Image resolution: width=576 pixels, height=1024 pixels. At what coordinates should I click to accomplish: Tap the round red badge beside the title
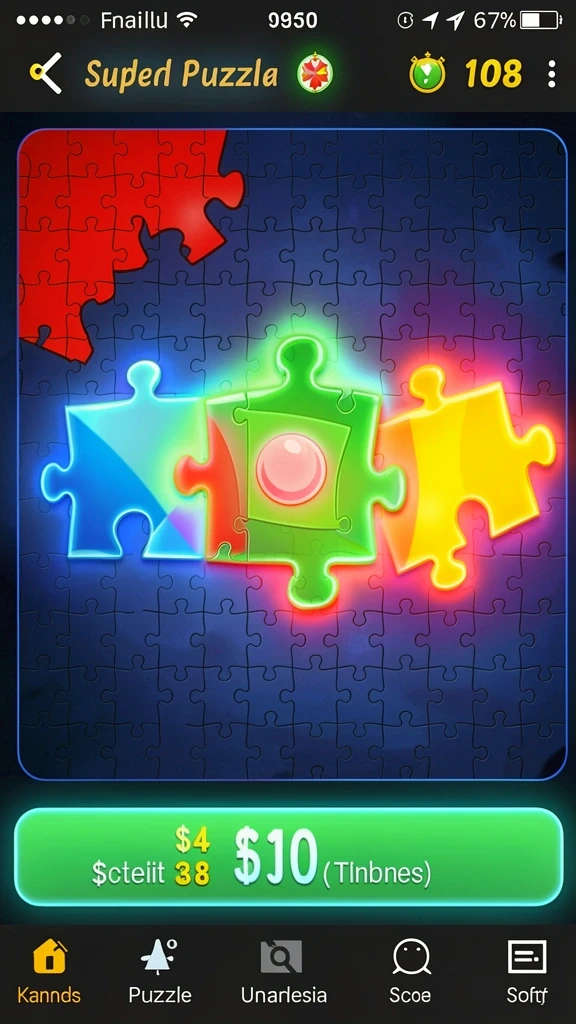315,73
